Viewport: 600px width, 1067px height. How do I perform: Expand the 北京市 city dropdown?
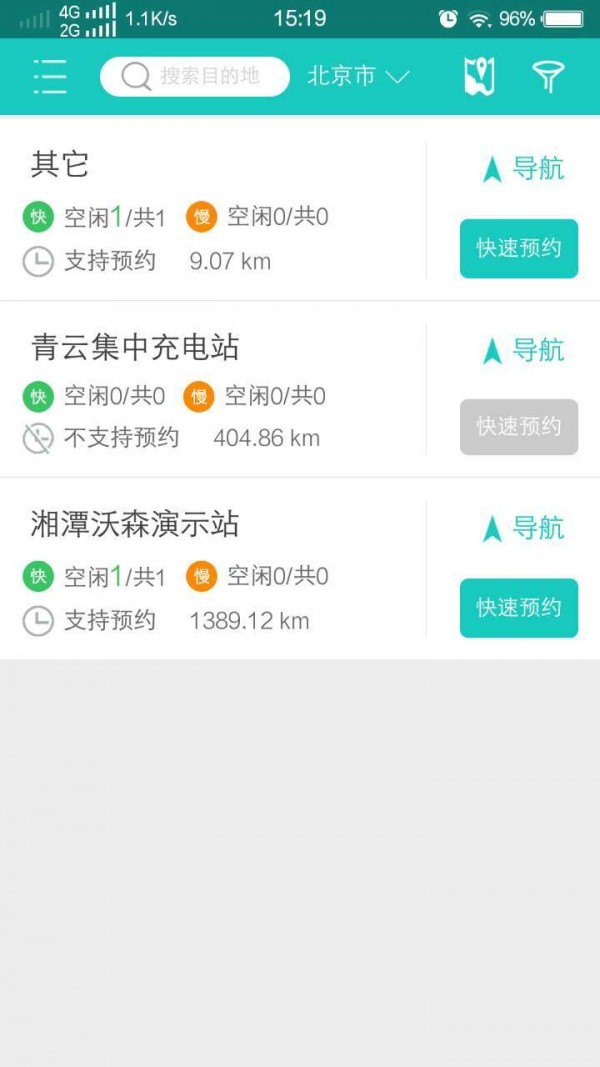(x=358, y=77)
